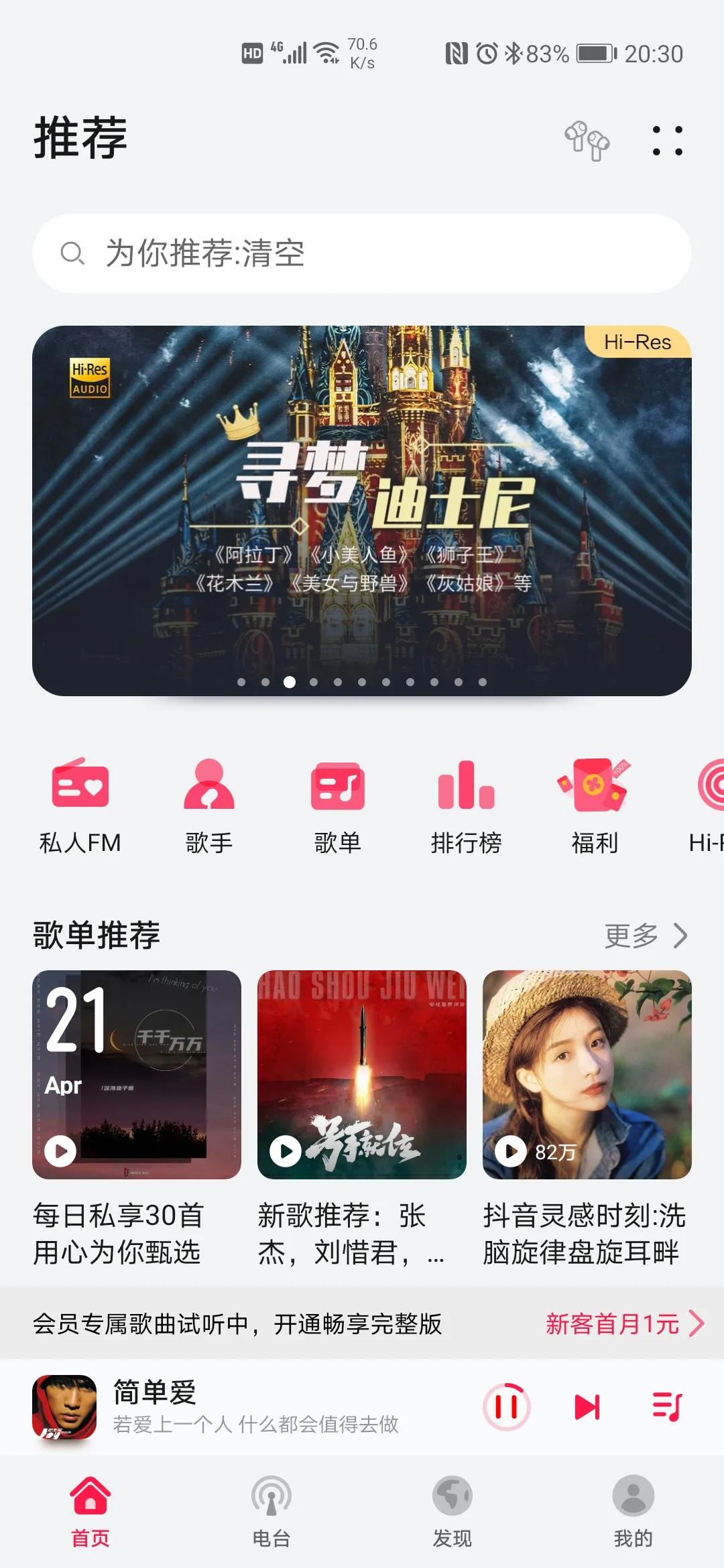The width and height of the screenshot is (724, 1568).
Task: Skip to the next song
Action: pos(586,1409)
